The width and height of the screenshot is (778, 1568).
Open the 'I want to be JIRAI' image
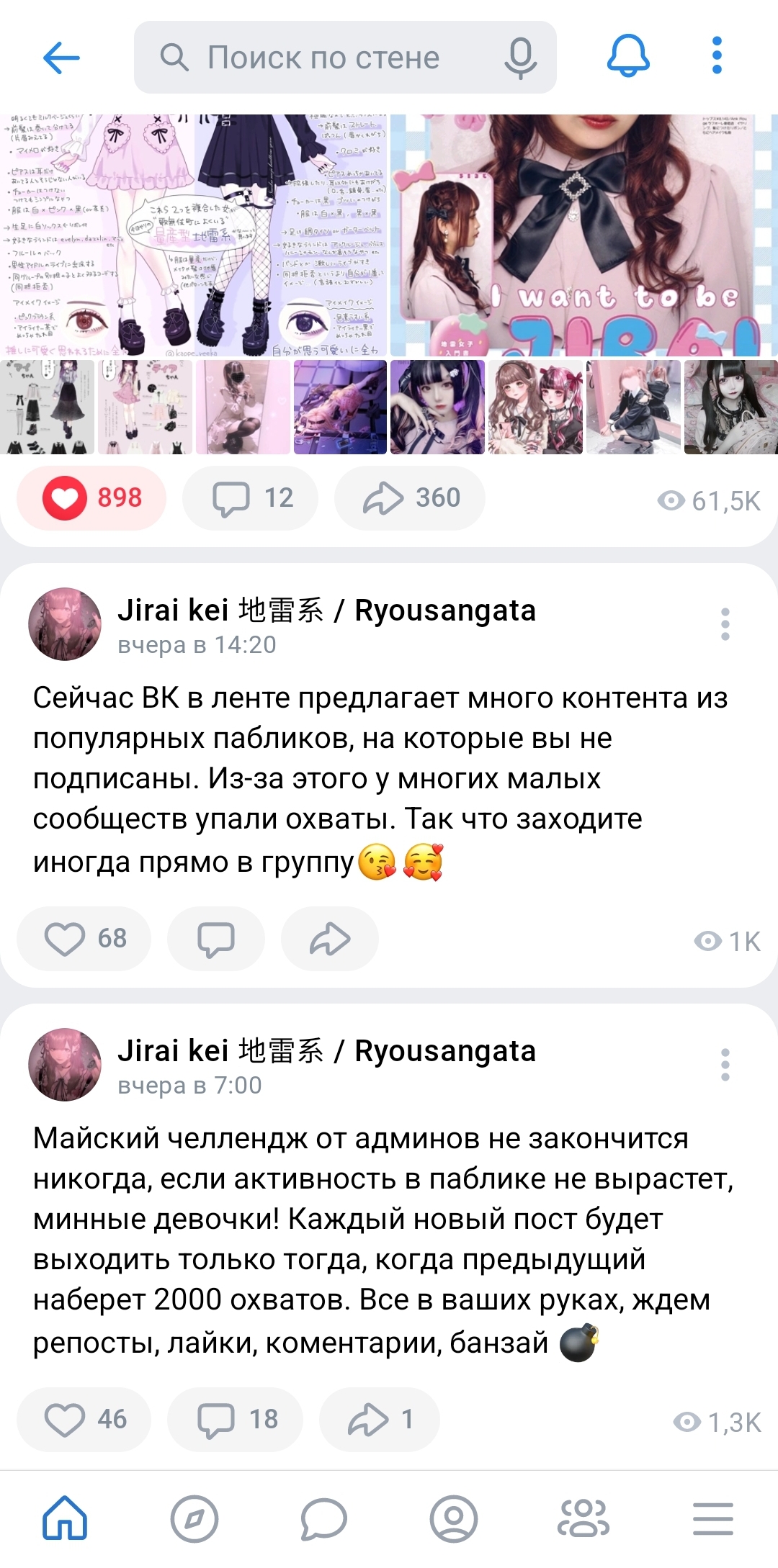[583, 235]
